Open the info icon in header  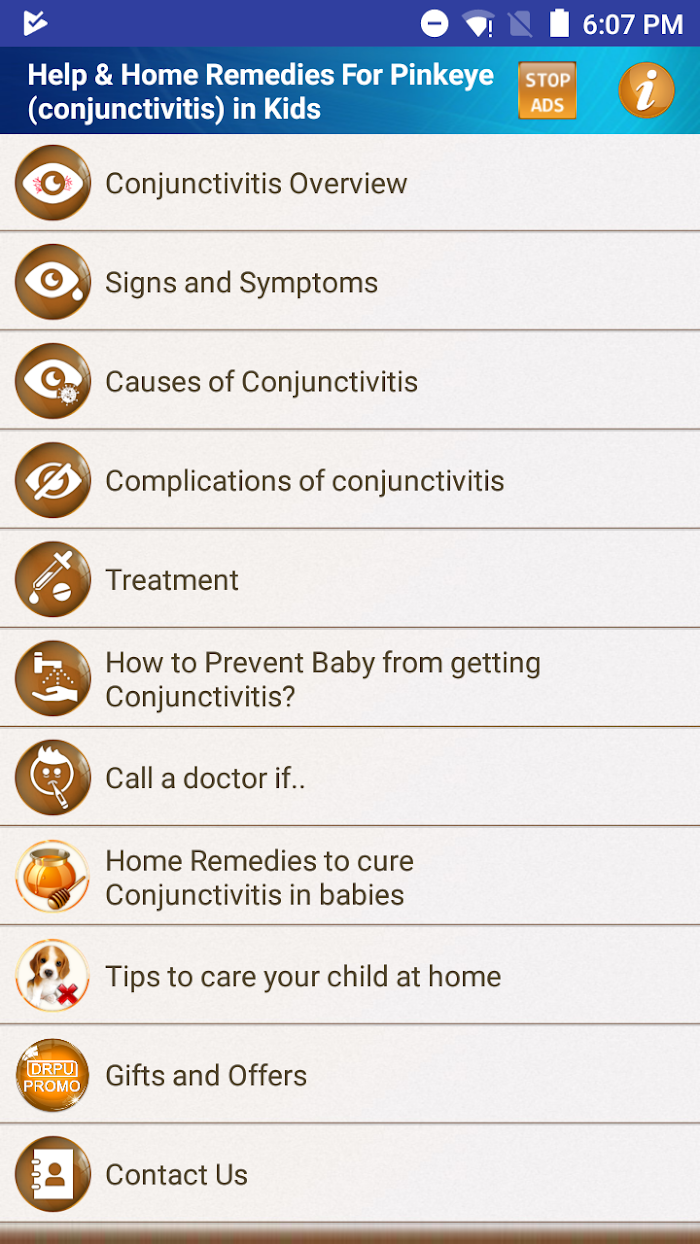[646, 91]
